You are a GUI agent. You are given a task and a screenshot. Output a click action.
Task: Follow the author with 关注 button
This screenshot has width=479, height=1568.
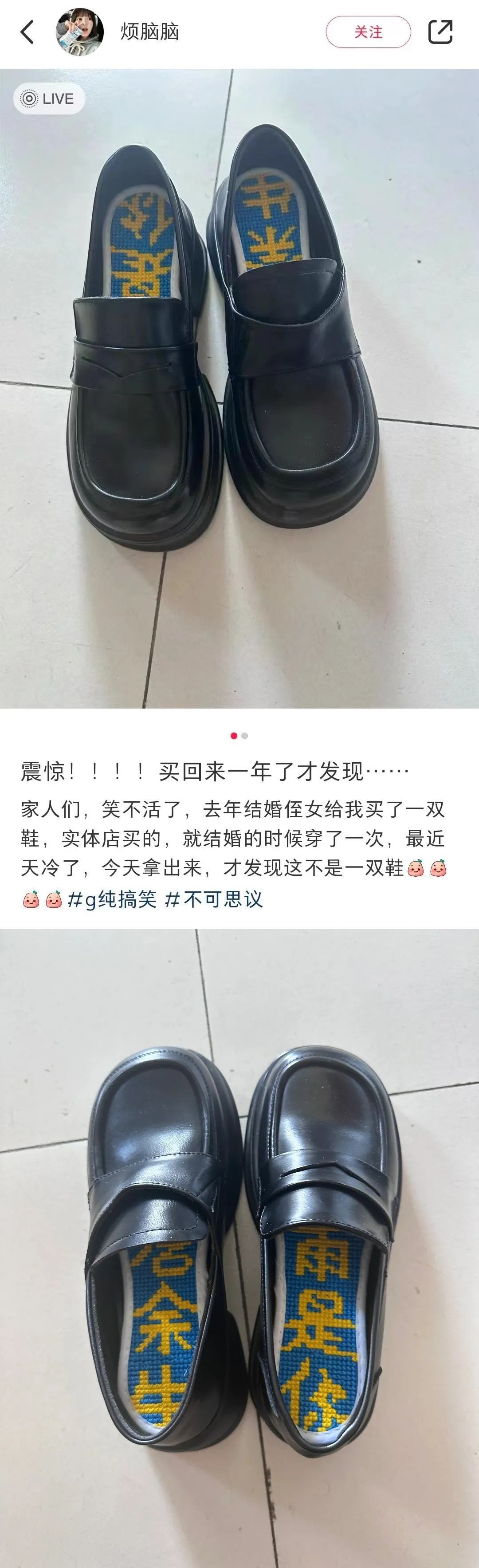pos(368,32)
